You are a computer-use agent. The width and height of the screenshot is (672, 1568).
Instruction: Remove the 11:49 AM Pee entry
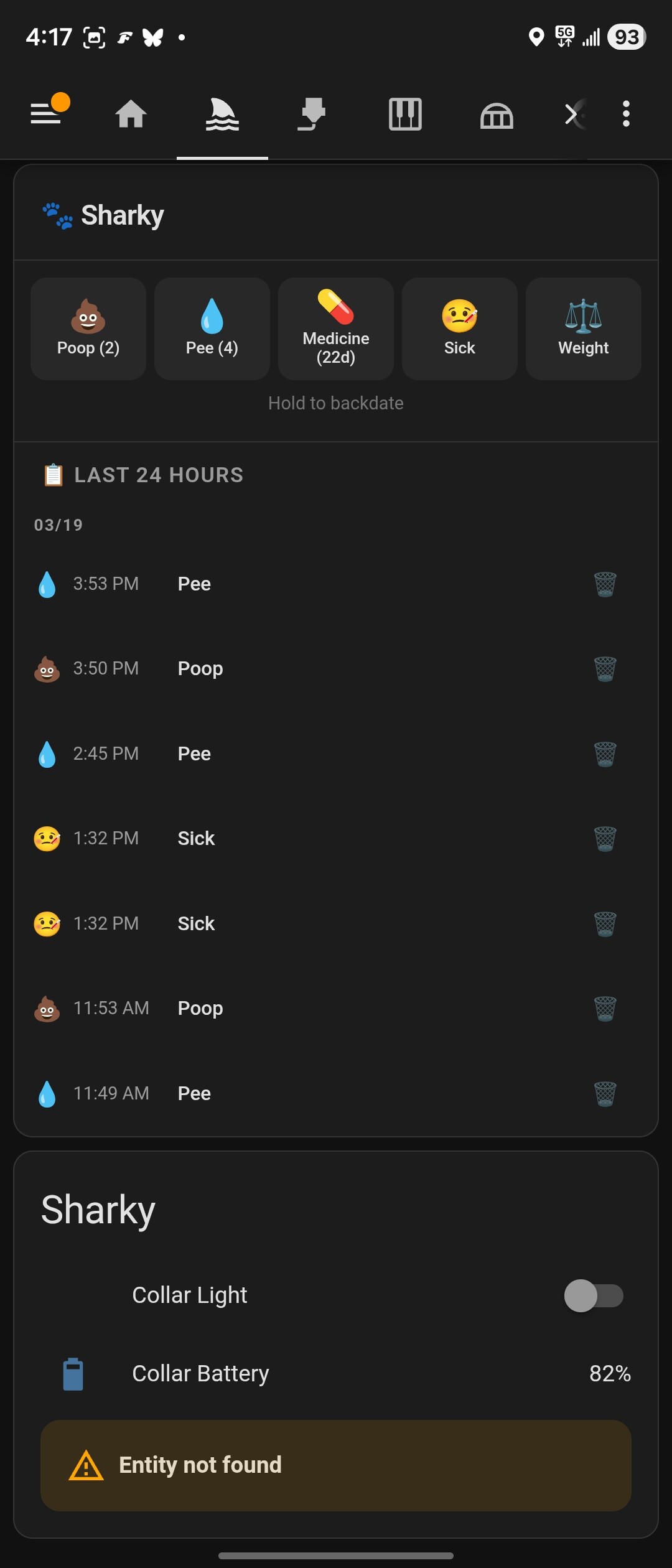pos(605,1094)
